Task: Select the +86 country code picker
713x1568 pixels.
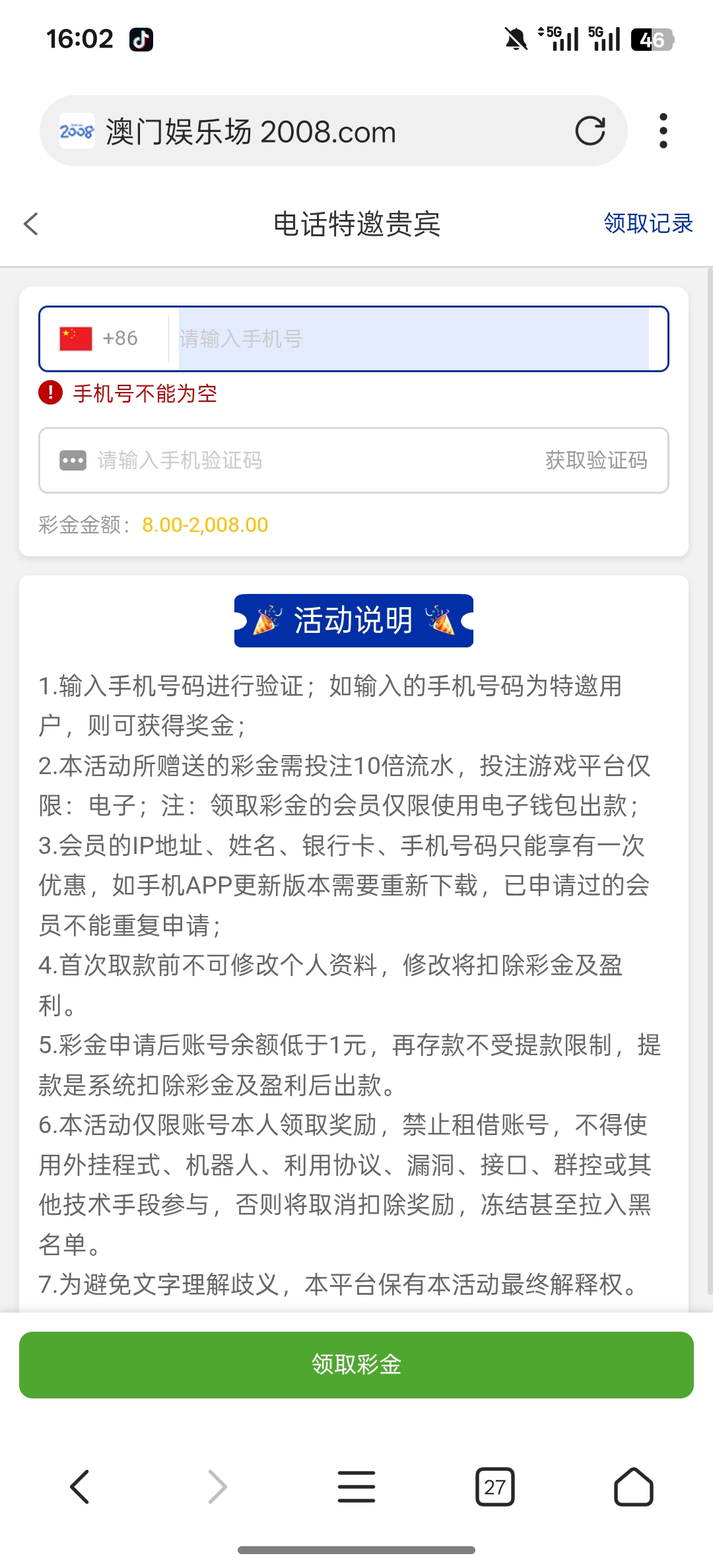Action: click(100, 339)
